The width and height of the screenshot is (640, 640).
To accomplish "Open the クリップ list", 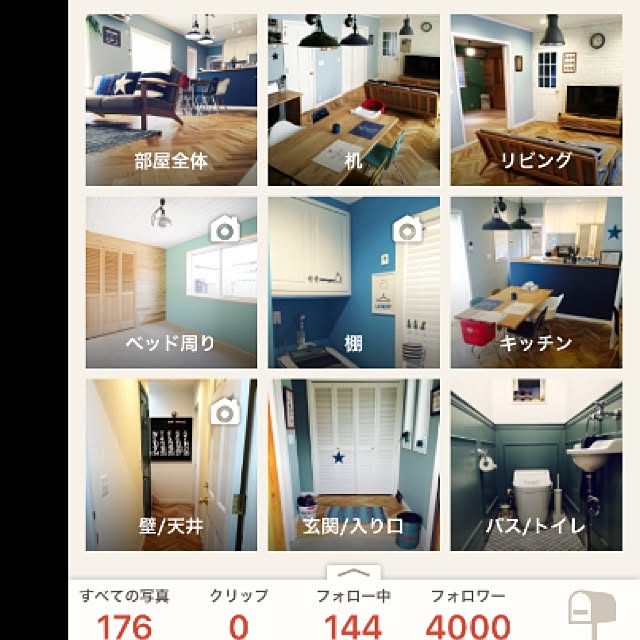I will point(239,613).
